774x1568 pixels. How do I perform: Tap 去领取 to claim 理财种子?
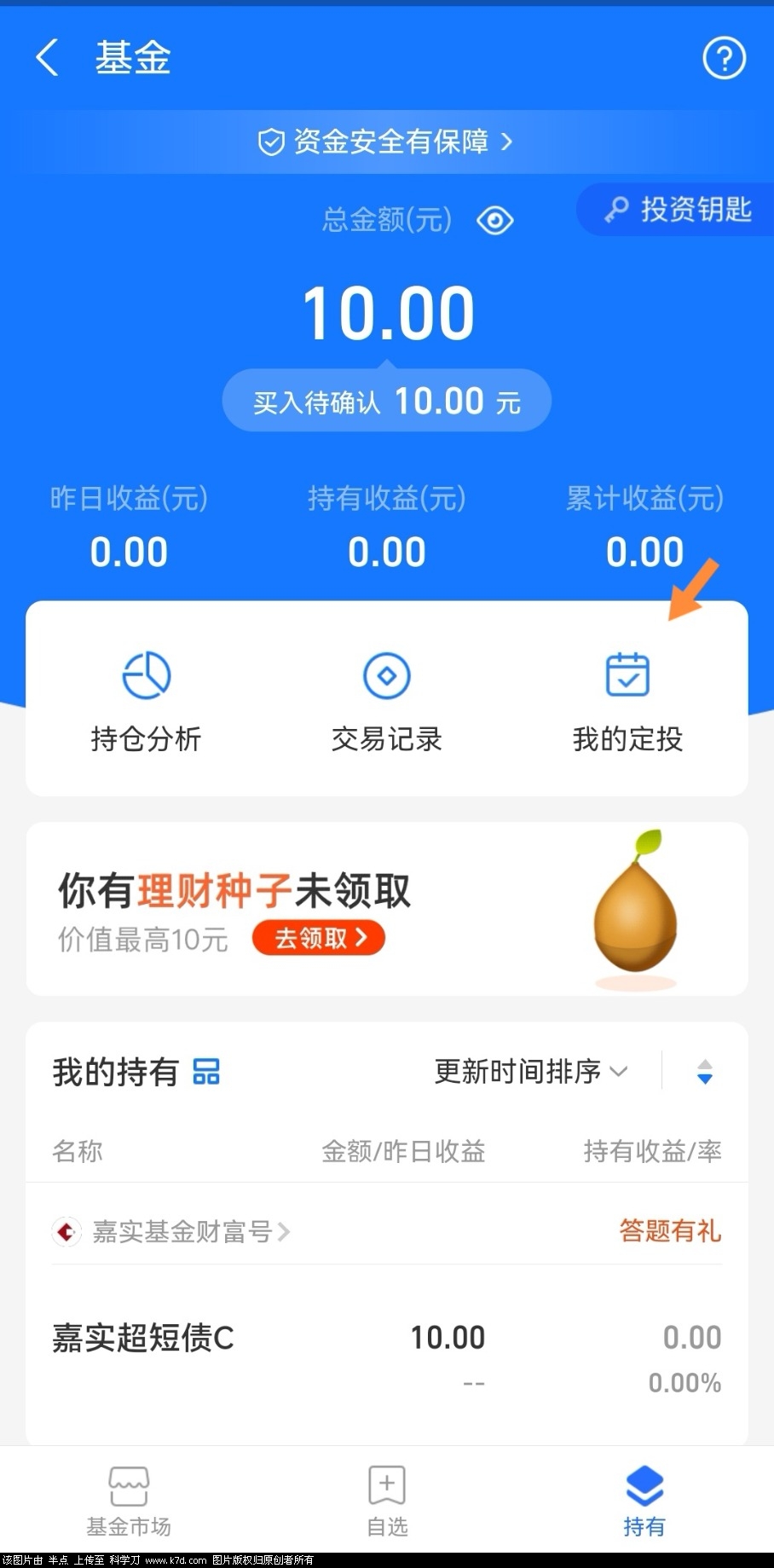click(x=319, y=938)
